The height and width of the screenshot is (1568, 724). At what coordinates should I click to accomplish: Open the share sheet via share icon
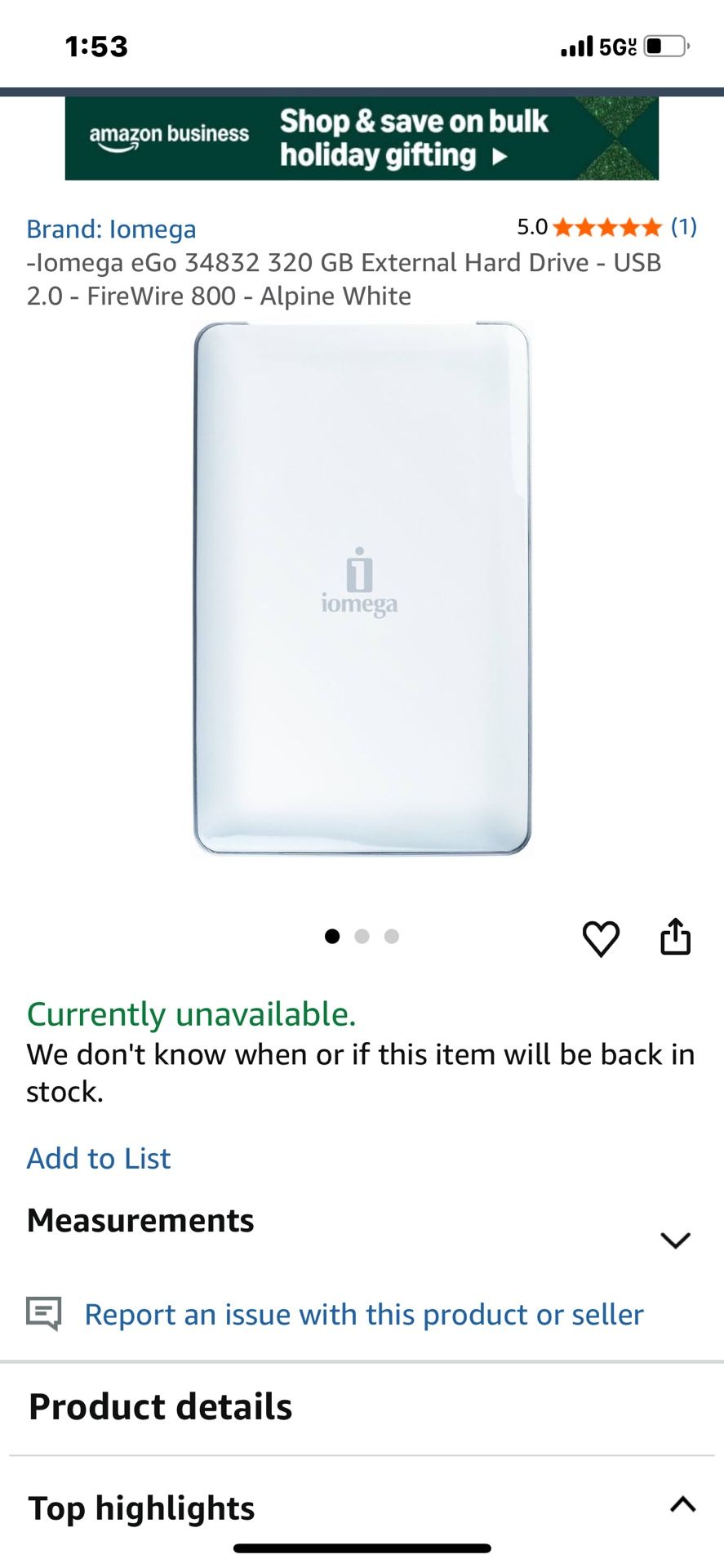coord(676,937)
